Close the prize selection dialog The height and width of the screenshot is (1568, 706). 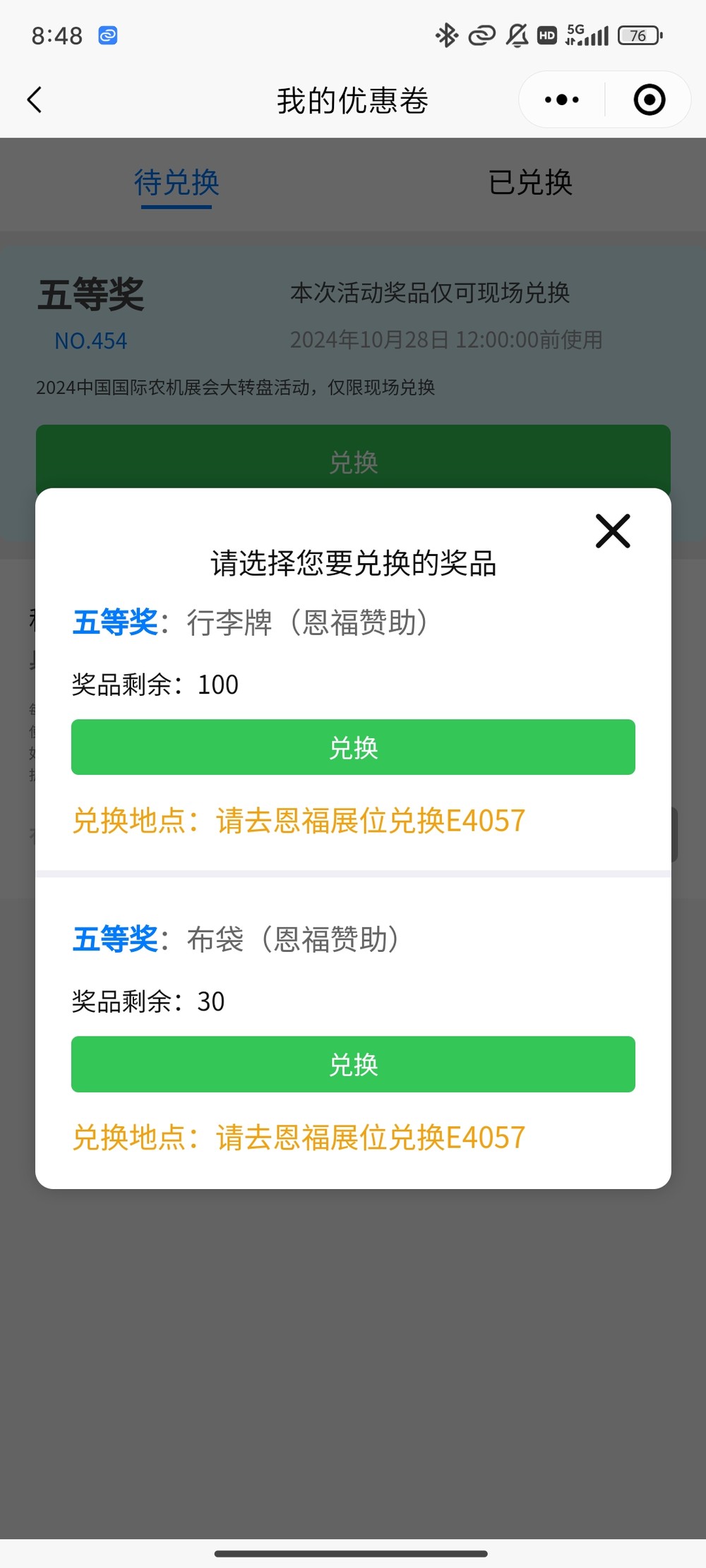pyautogui.click(x=612, y=531)
